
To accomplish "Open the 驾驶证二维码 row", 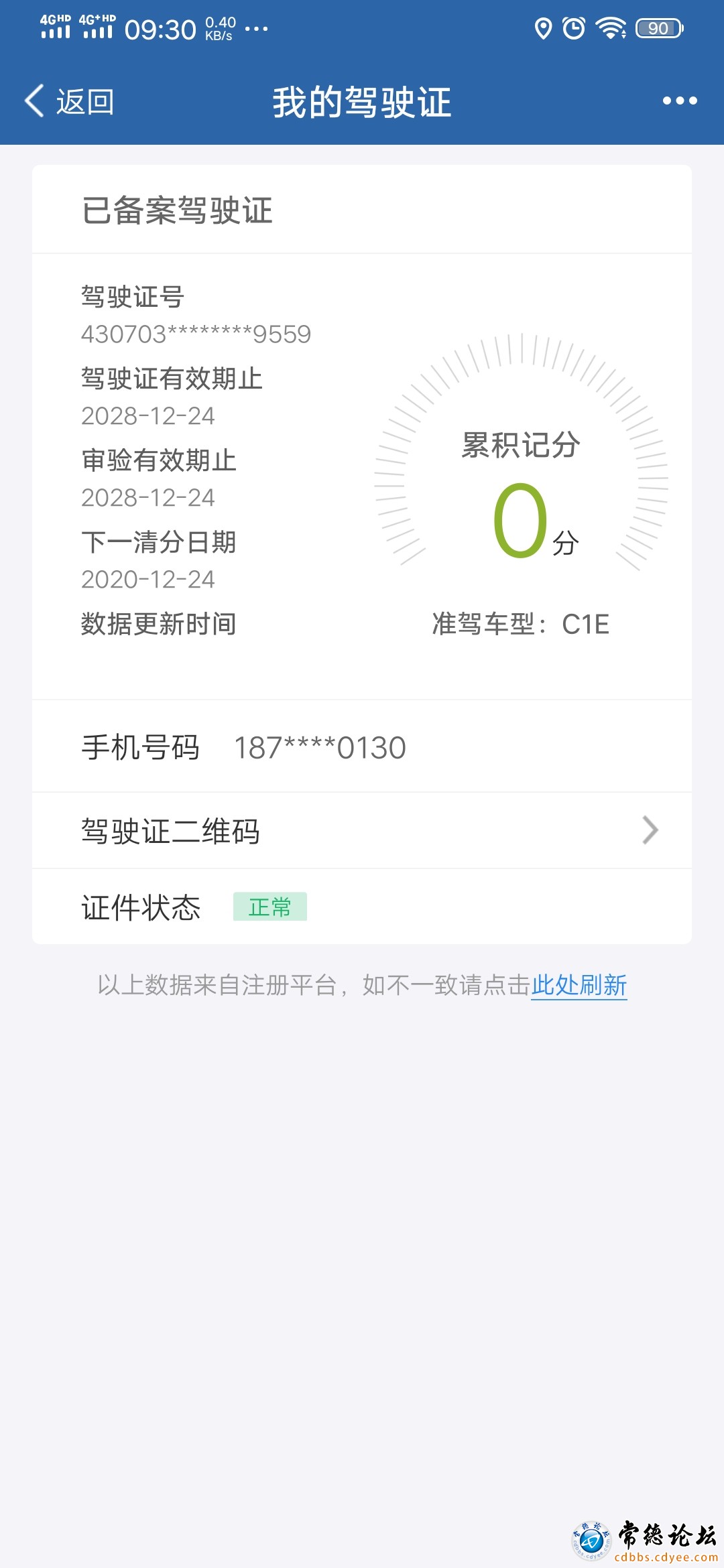I will (x=362, y=831).
